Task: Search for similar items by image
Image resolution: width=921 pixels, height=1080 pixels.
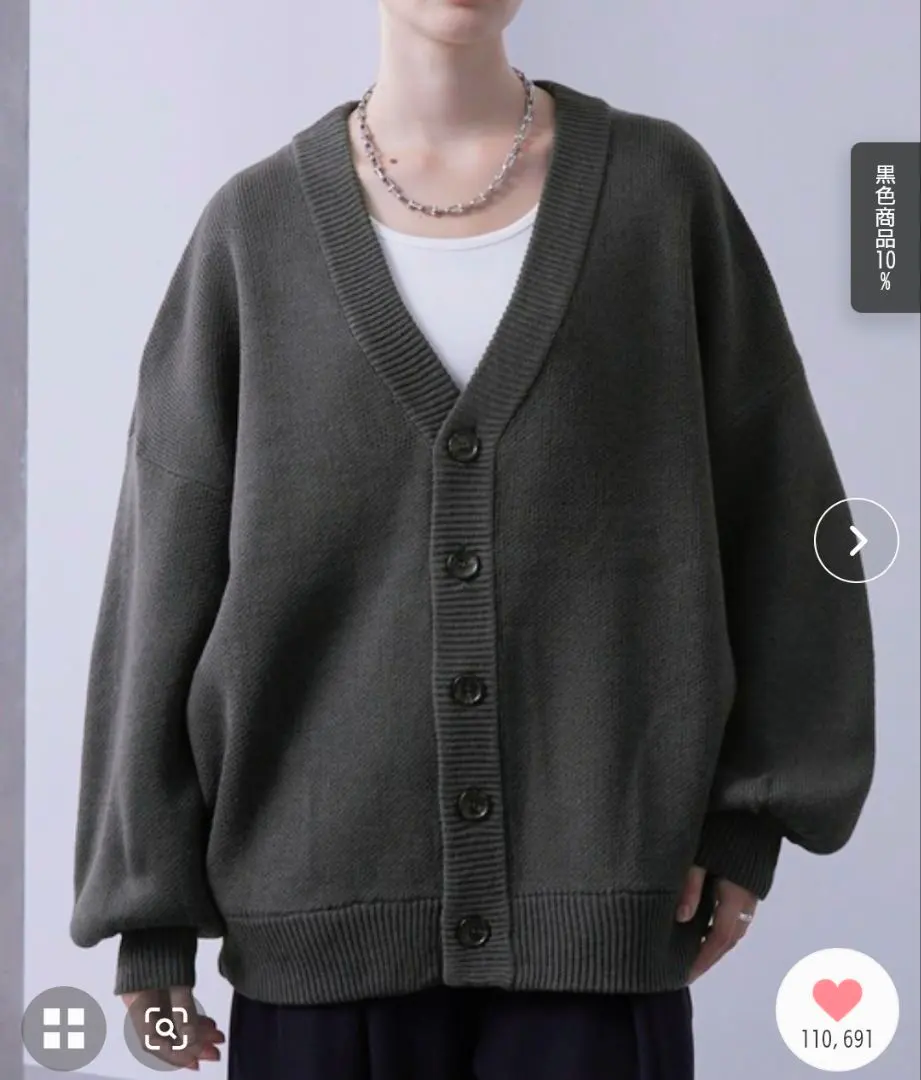Action: tap(166, 1027)
